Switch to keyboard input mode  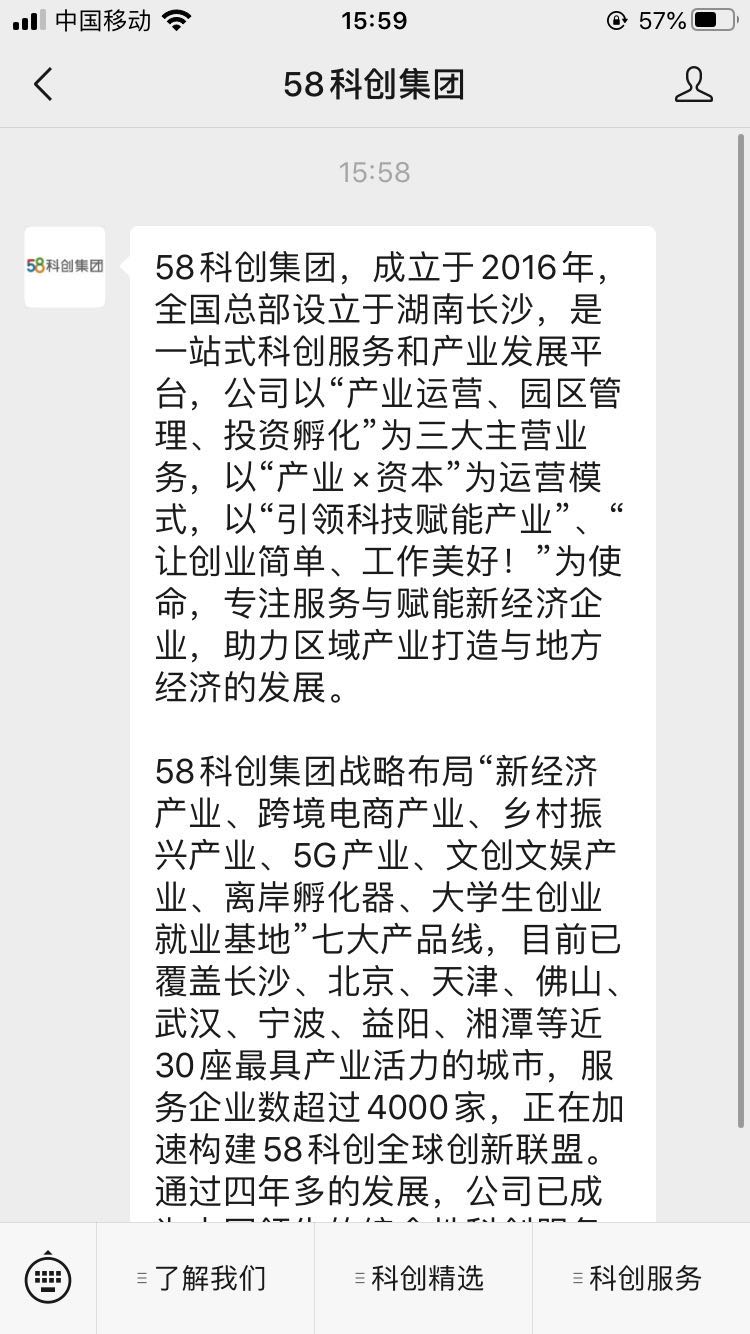pyautogui.click(x=48, y=1278)
